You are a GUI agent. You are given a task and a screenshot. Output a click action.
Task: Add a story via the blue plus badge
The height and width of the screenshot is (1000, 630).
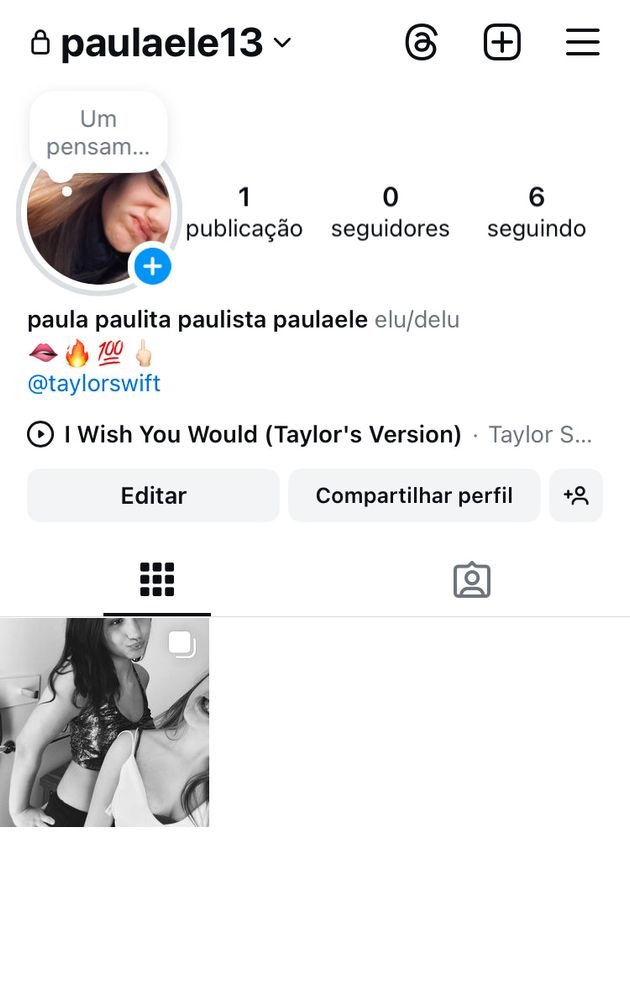(153, 266)
